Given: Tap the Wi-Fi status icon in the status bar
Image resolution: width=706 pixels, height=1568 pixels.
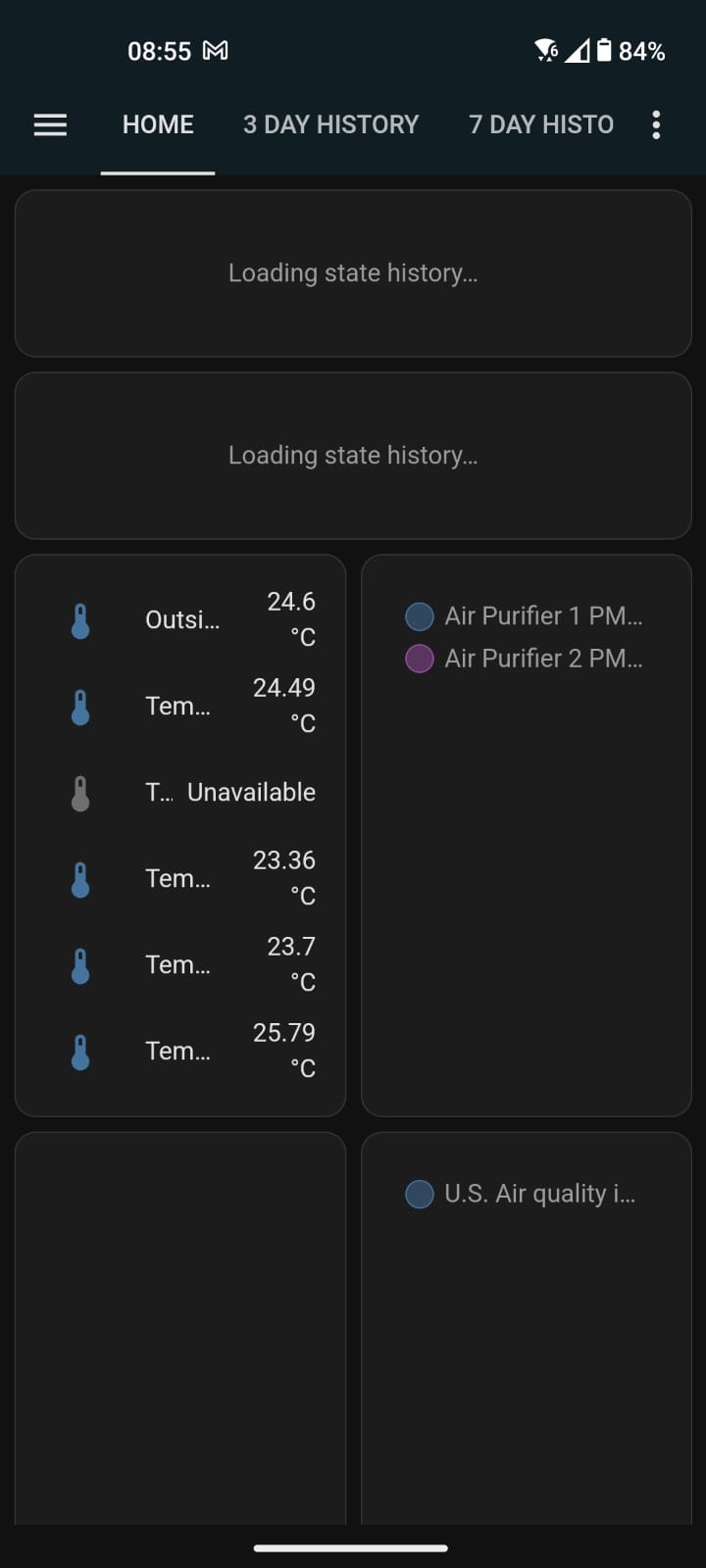Looking at the screenshot, I should click(543, 49).
